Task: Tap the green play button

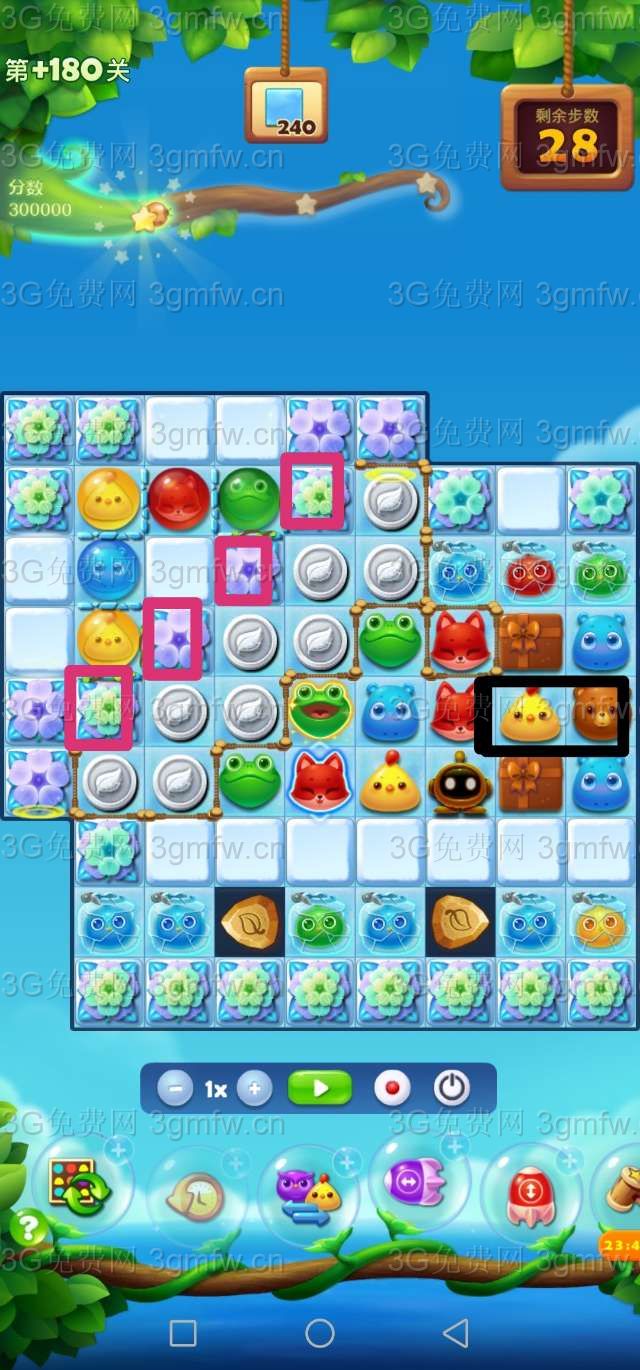Action: tap(320, 1088)
